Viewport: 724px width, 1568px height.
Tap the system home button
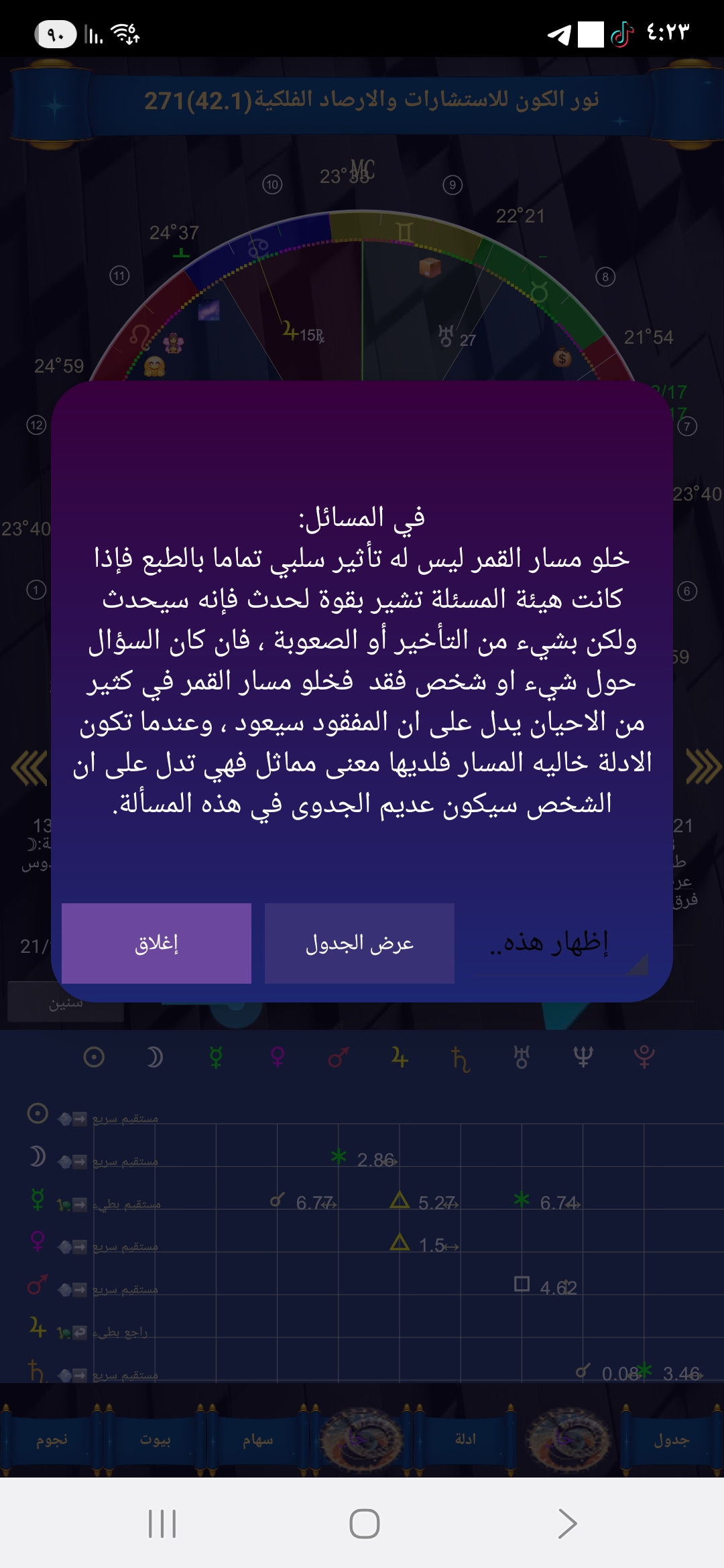point(364,1524)
